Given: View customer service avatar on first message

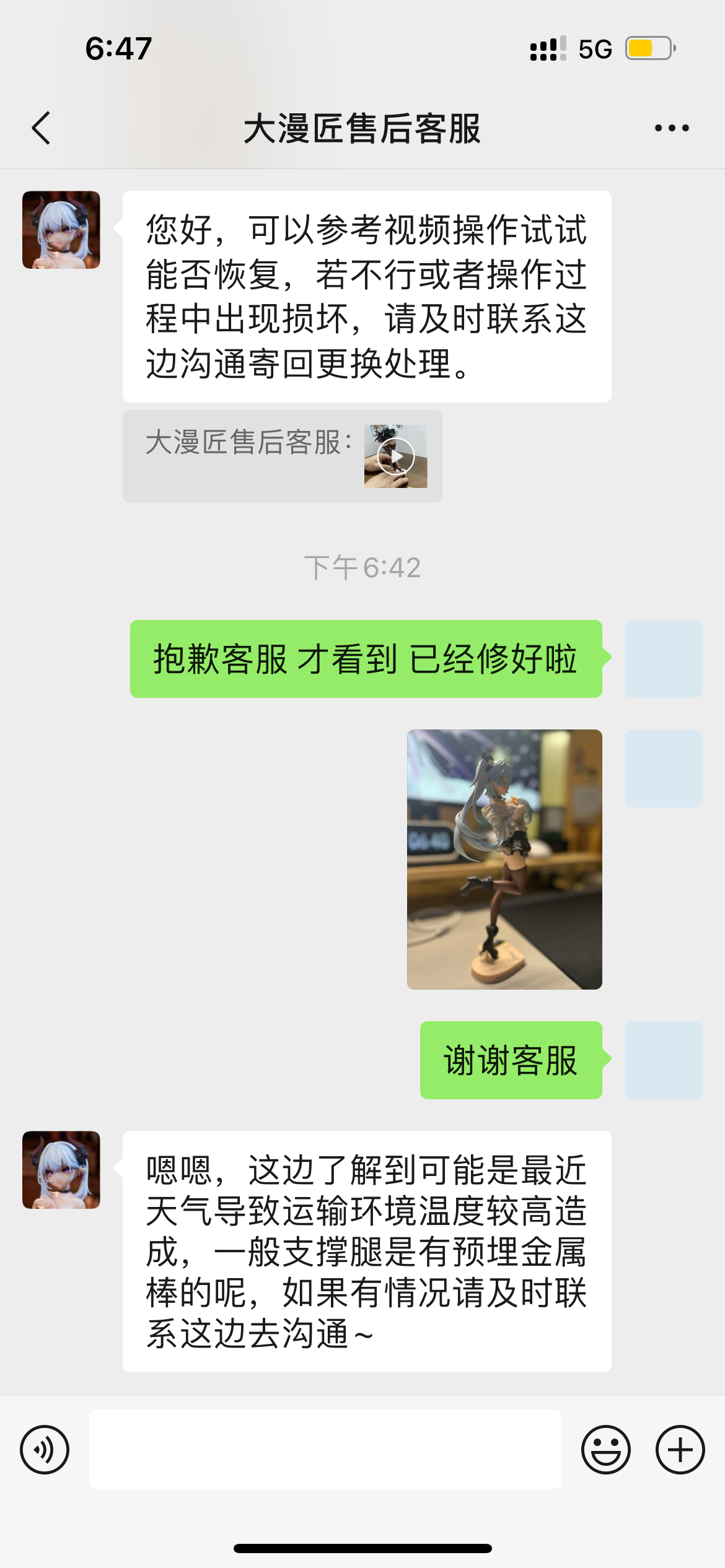Looking at the screenshot, I should (61, 230).
